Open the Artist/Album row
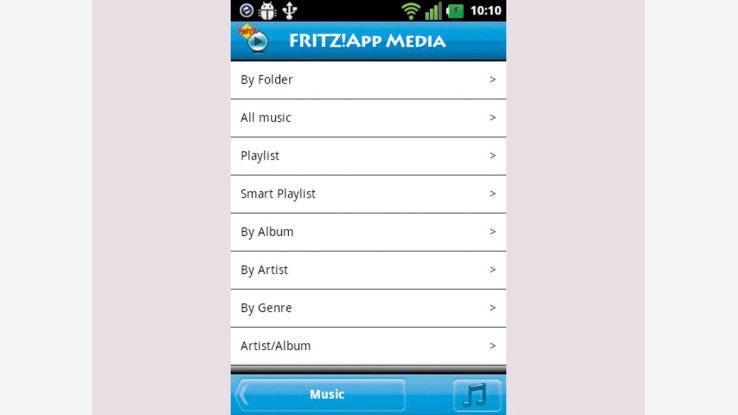Screen dimensions: 738x415 tap(367, 346)
